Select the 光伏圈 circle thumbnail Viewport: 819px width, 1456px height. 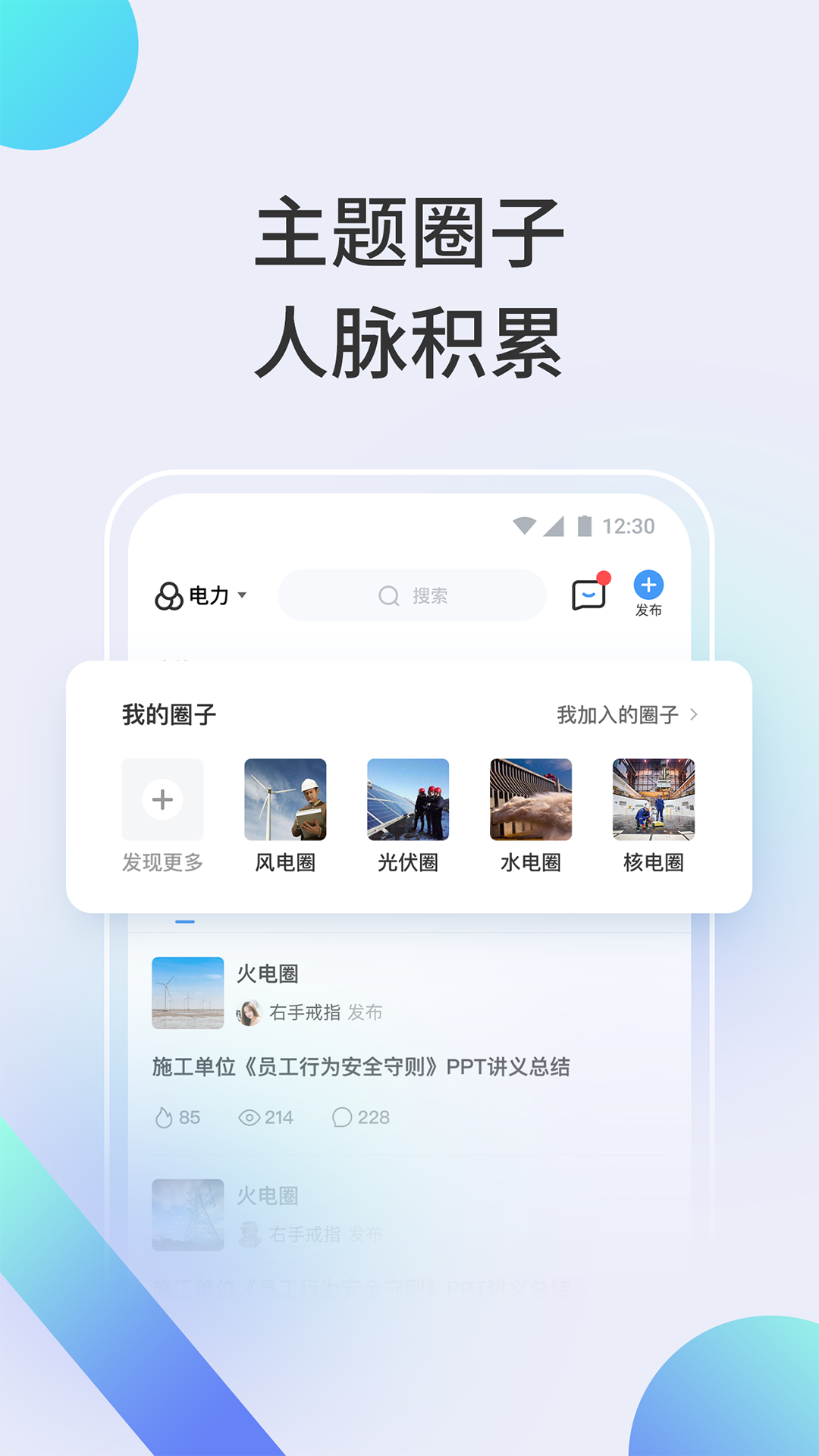click(x=407, y=800)
